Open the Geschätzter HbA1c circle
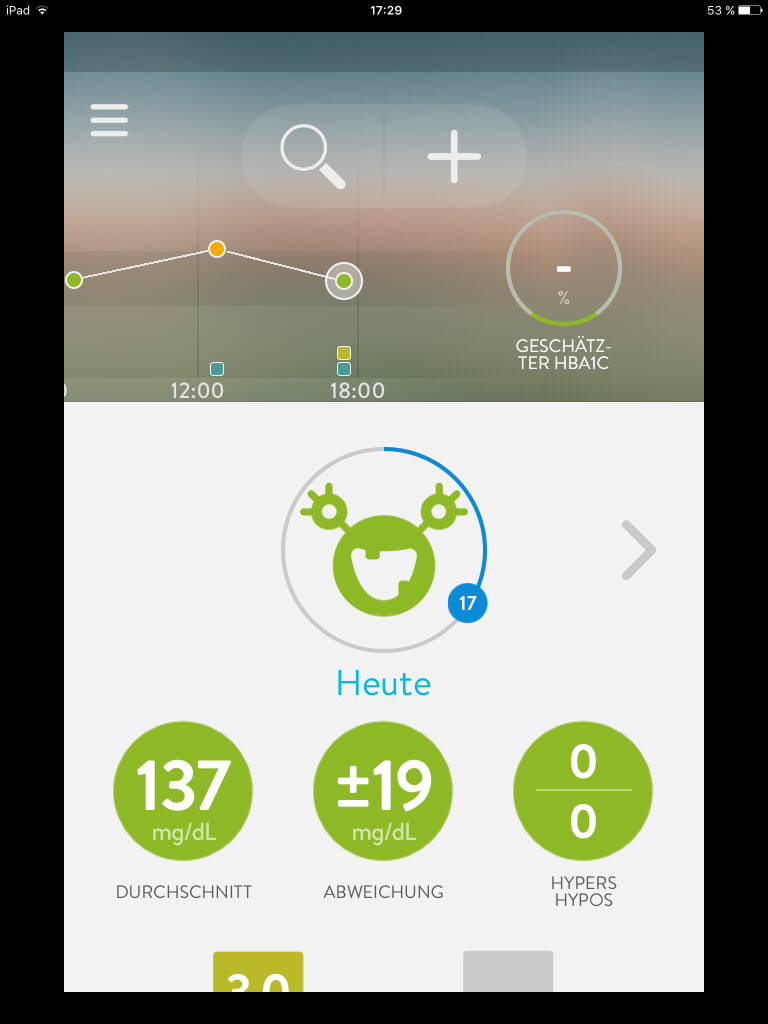This screenshot has height=1024, width=768. (563, 268)
